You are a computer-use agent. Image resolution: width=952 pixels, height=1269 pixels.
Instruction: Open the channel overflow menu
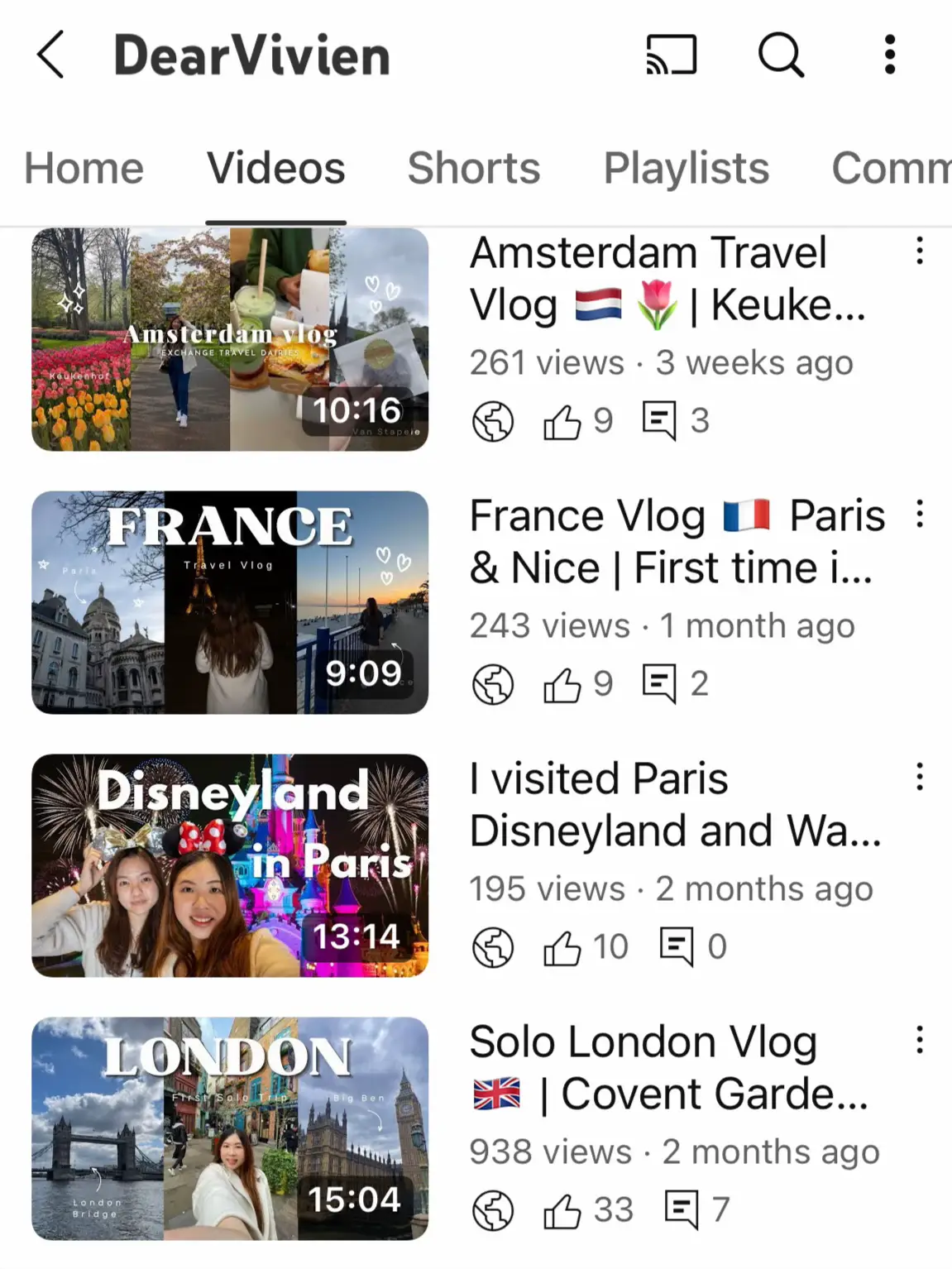tap(889, 55)
